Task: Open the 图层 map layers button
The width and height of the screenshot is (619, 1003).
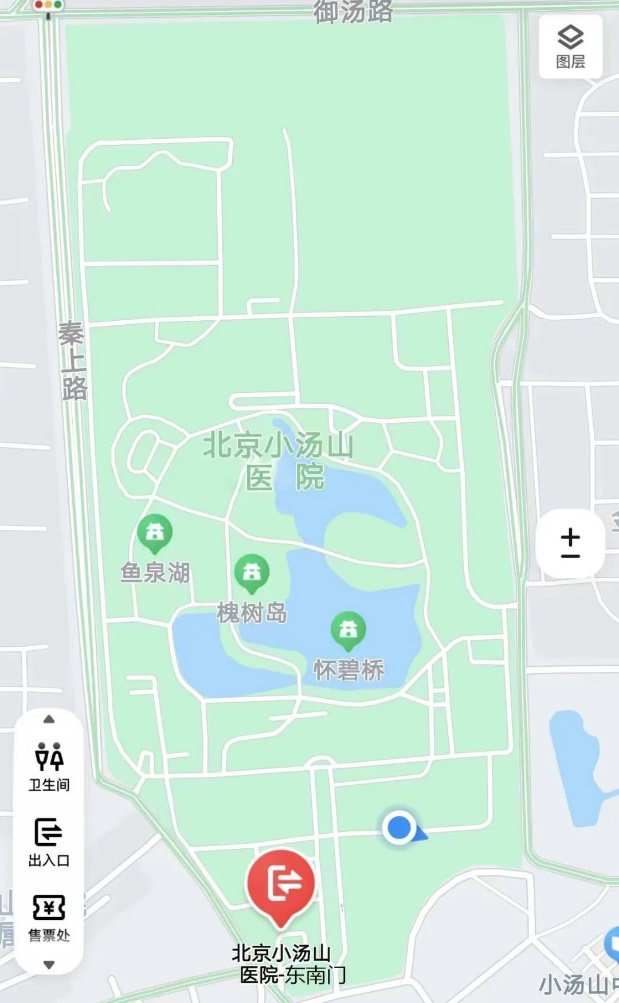Action: [x=570, y=46]
